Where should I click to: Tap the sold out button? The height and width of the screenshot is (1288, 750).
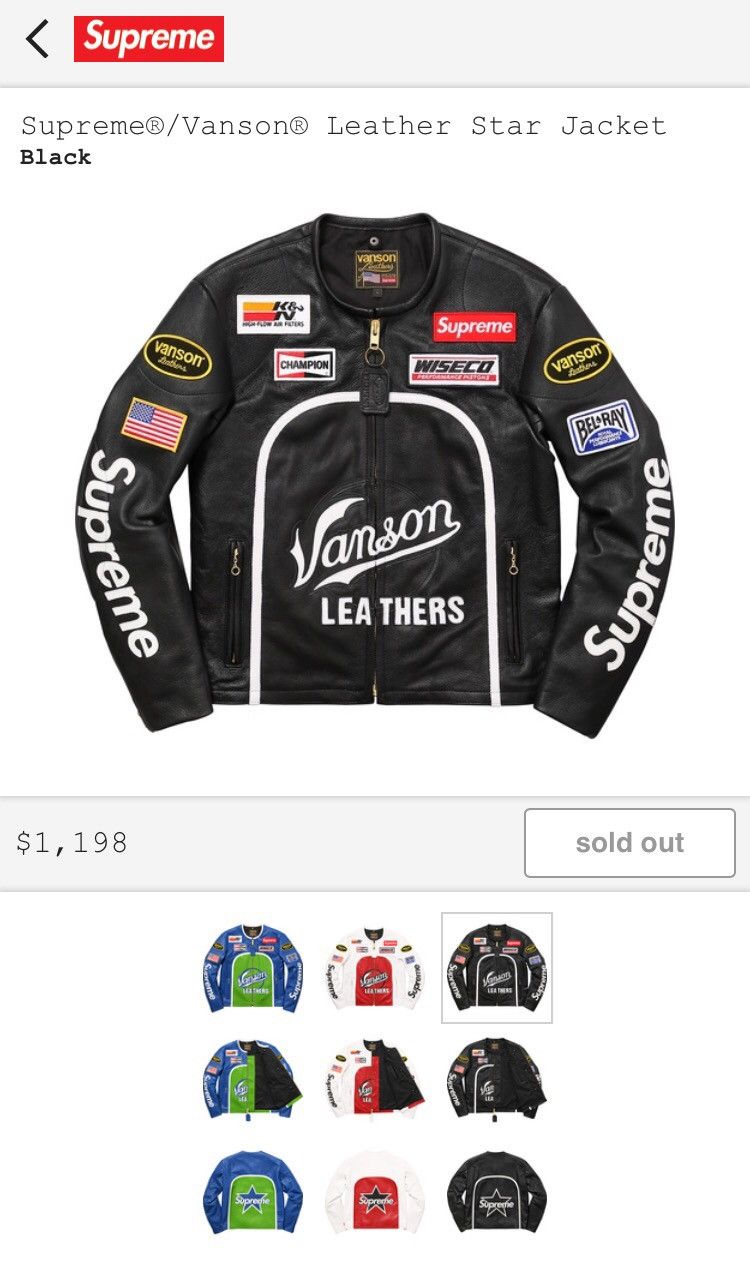[629, 843]
